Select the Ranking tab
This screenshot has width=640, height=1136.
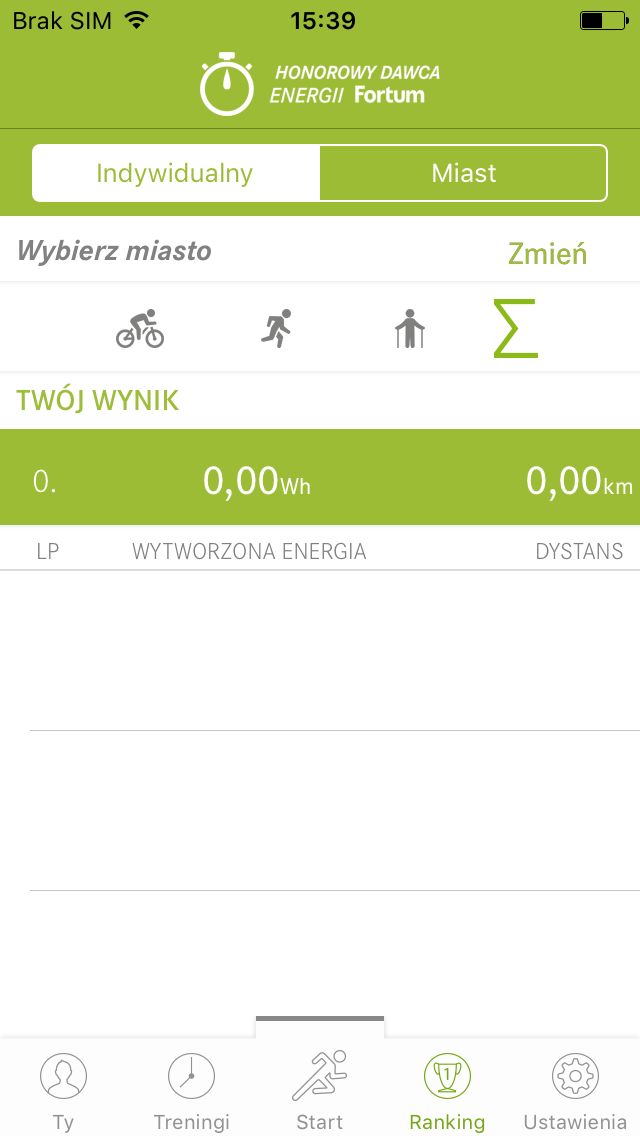[447, 1090]
